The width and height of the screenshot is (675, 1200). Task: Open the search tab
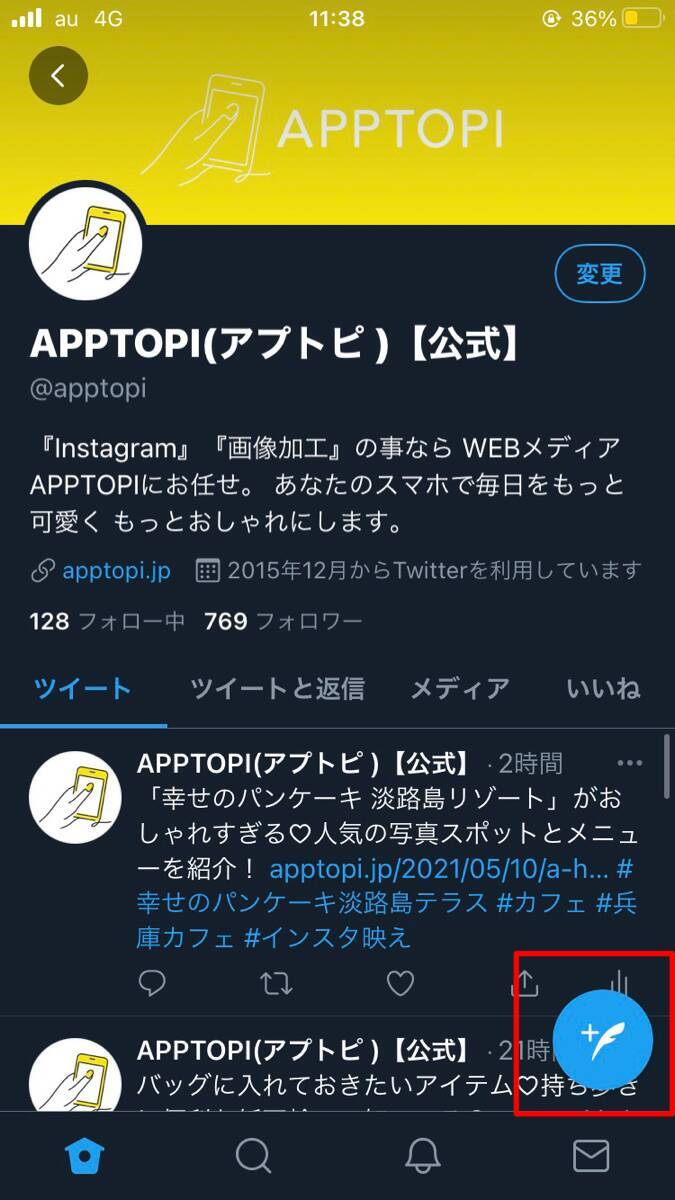coord(253,1156)
